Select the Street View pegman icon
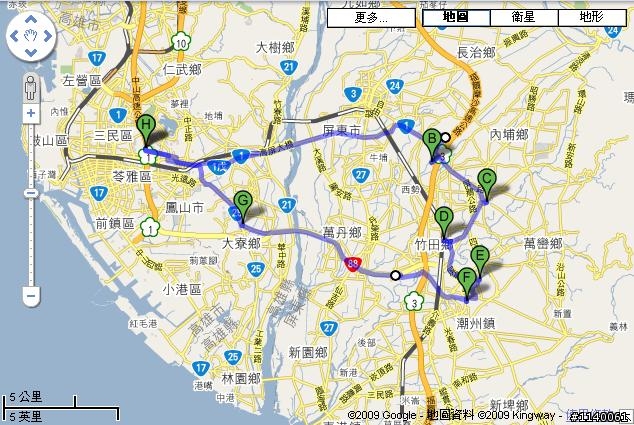 [x=31, y=87]
